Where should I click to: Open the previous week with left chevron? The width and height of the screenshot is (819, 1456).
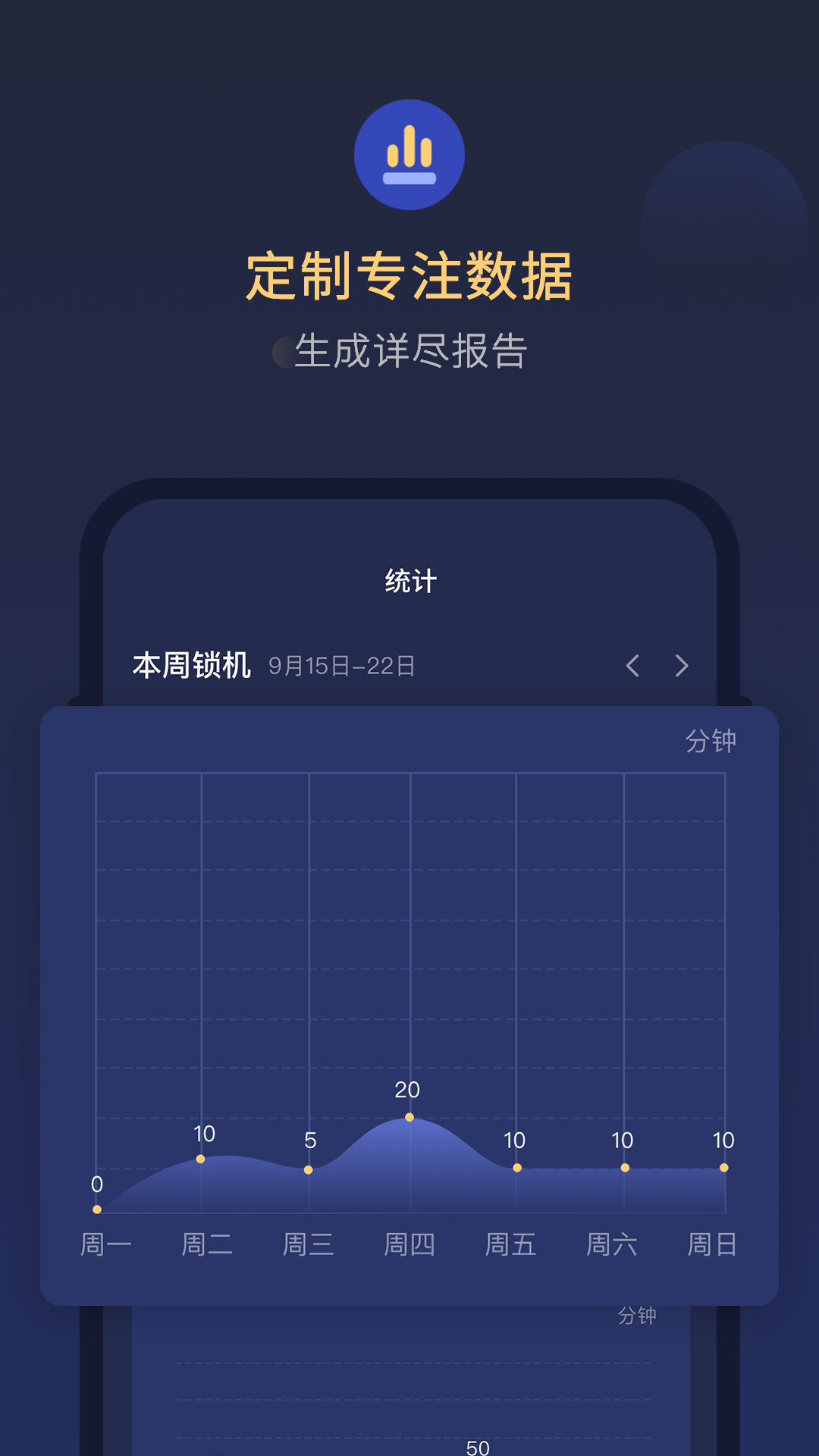634,666
